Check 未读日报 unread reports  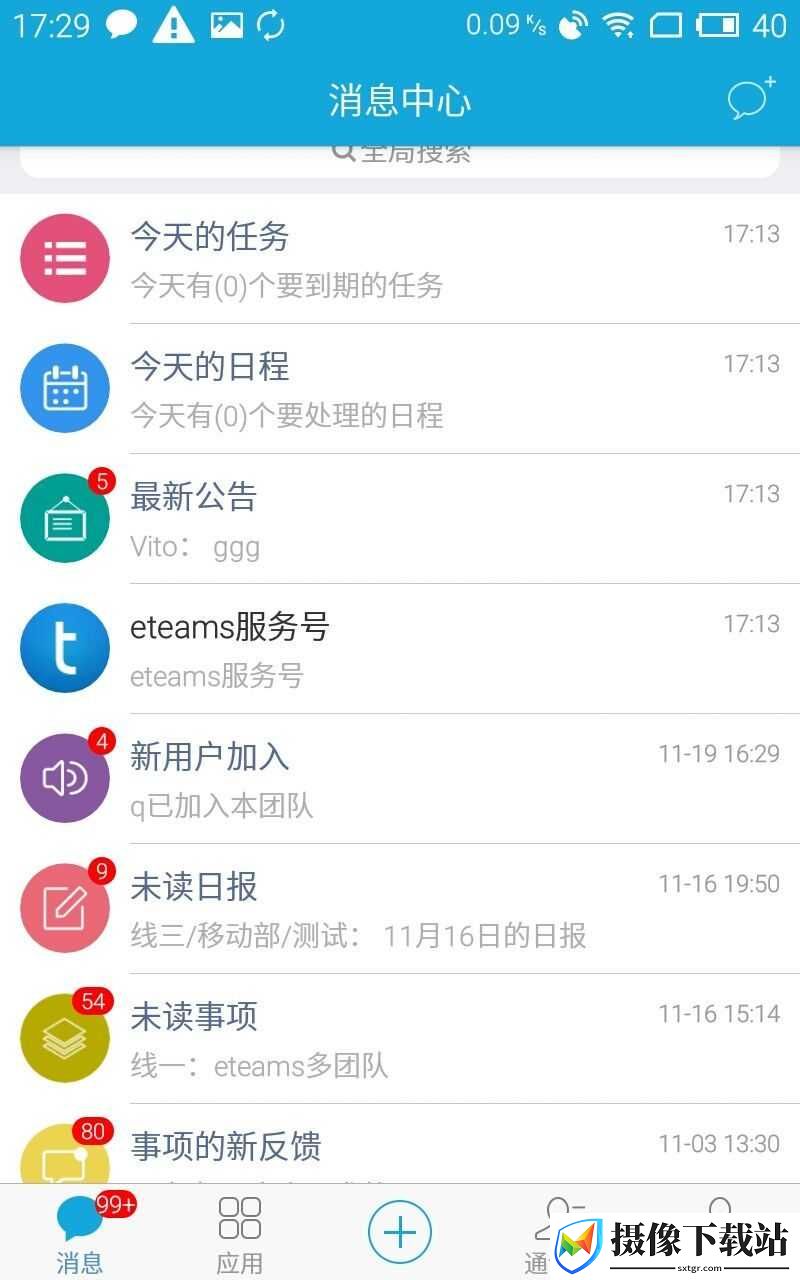(400, 909)
